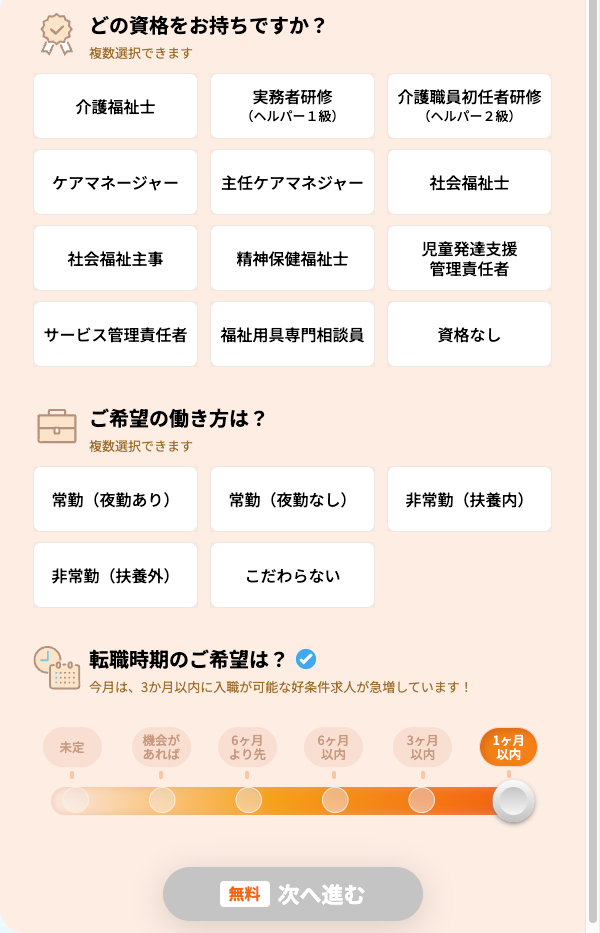Pick 非常勤（扶養外）work style
Screen dimensions: 600x933
pos(115,575)
